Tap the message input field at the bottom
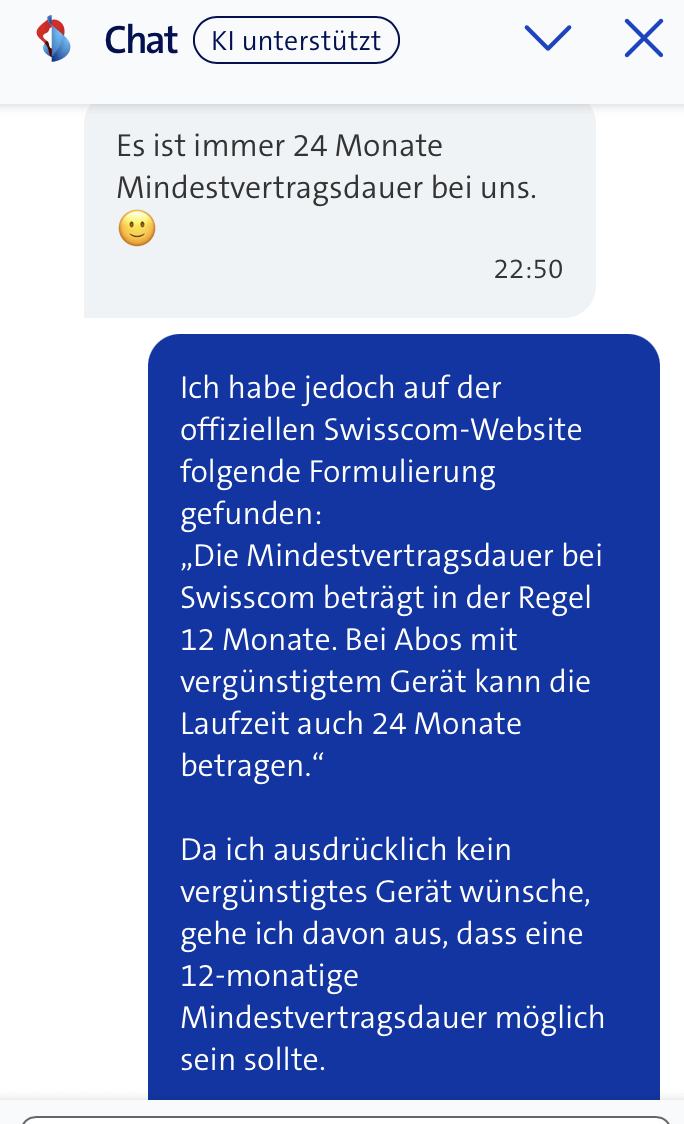Viewport: 684px width, 1124px height. (342, 1119)
